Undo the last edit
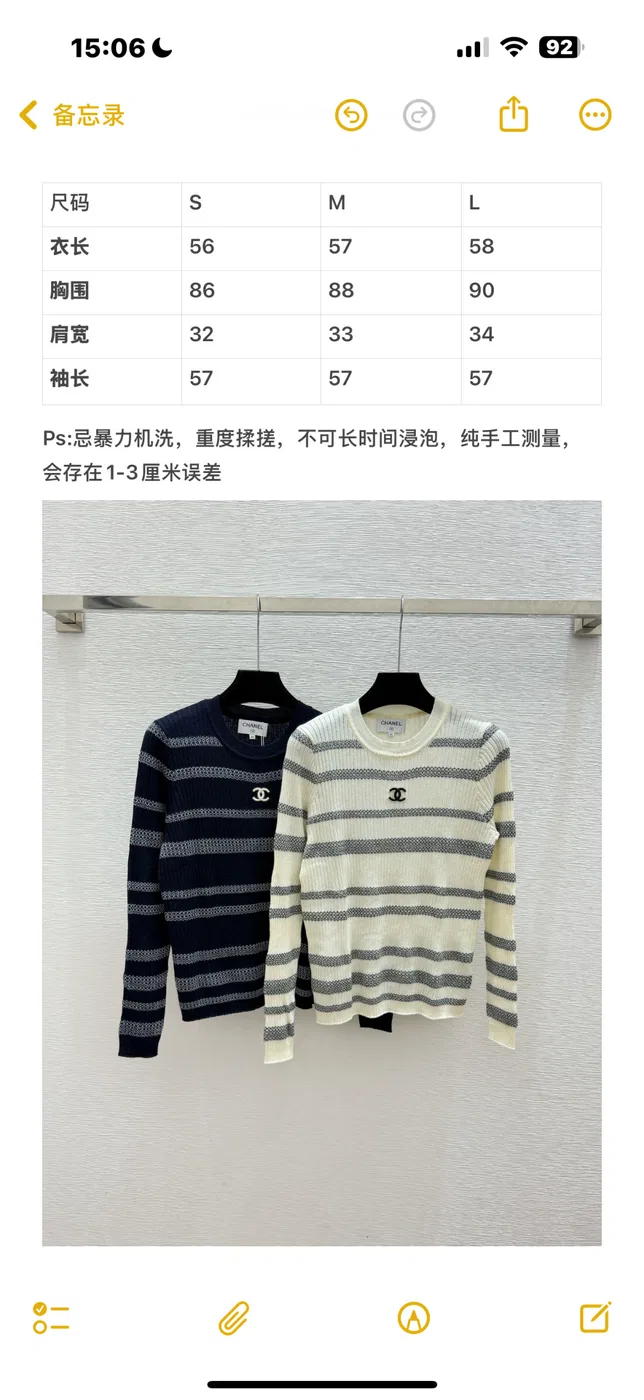 351,115
